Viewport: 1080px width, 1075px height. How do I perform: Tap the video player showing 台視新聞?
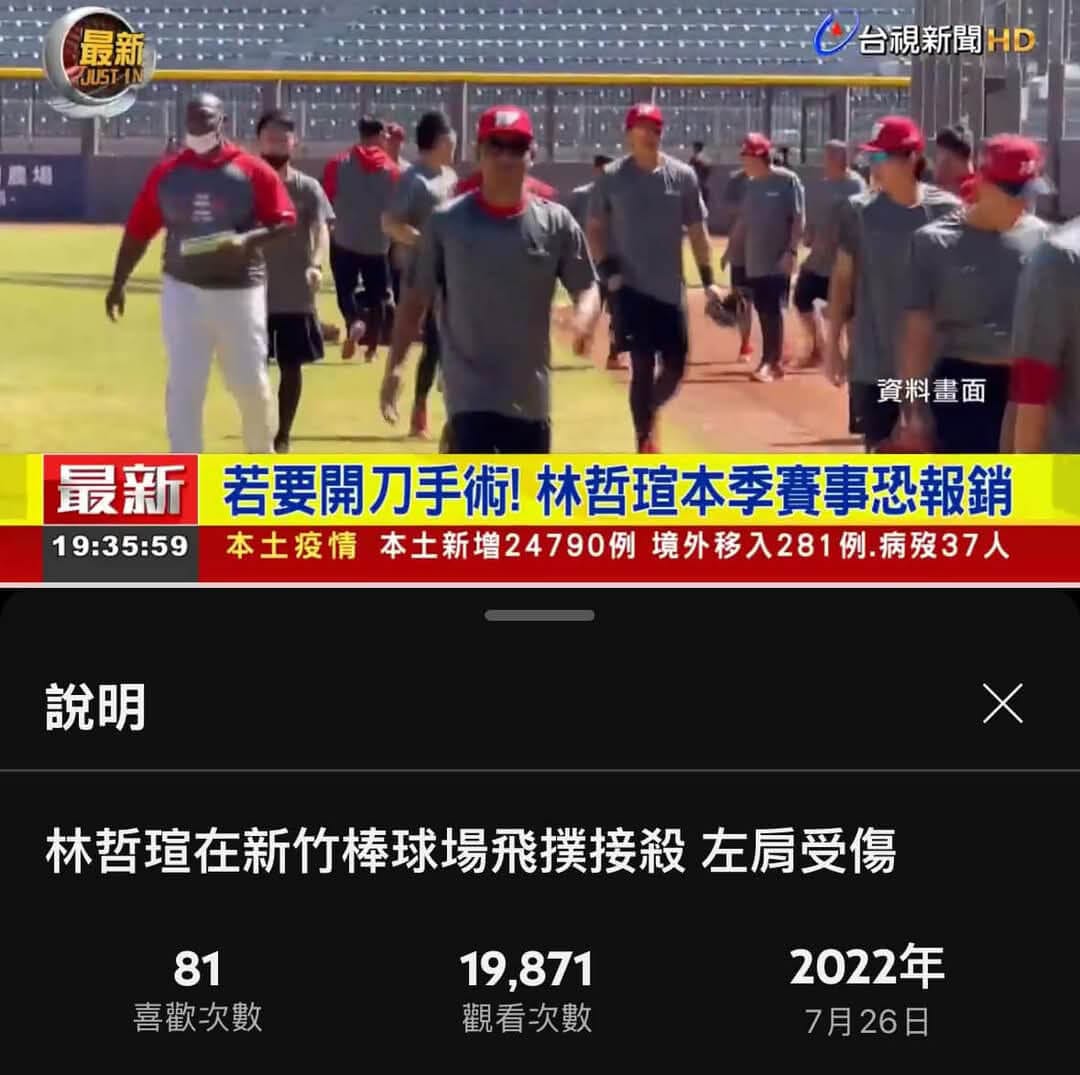click(x=540, y=290)
